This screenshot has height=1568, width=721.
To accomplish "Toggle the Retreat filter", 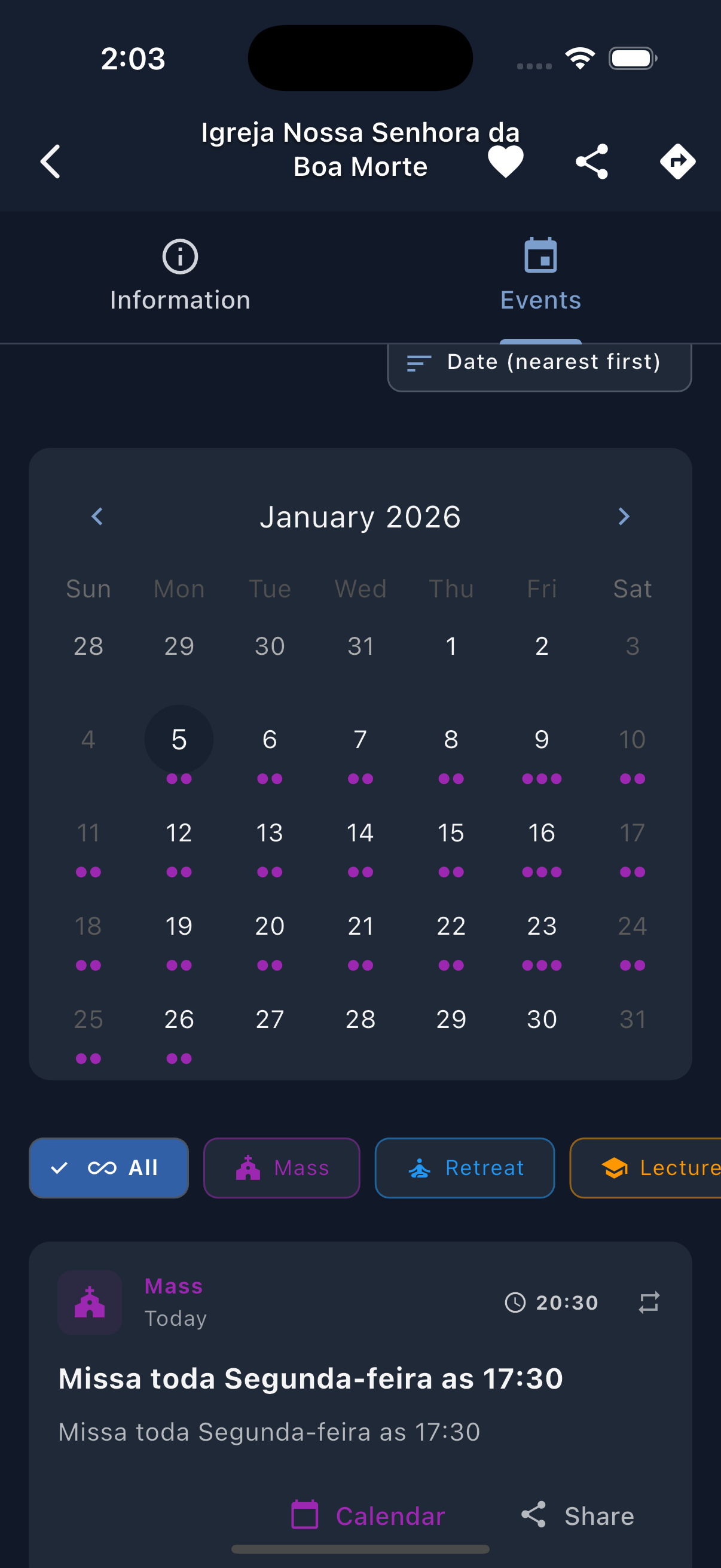I will (465, 1167).
